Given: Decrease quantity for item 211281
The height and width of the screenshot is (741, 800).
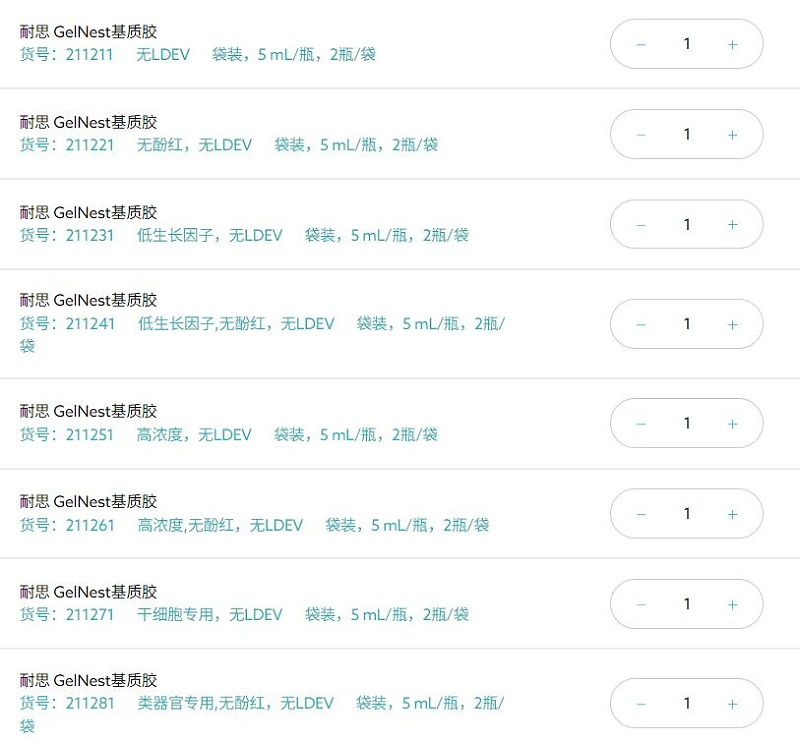Looking at the screenshot, I should point(641,703).
